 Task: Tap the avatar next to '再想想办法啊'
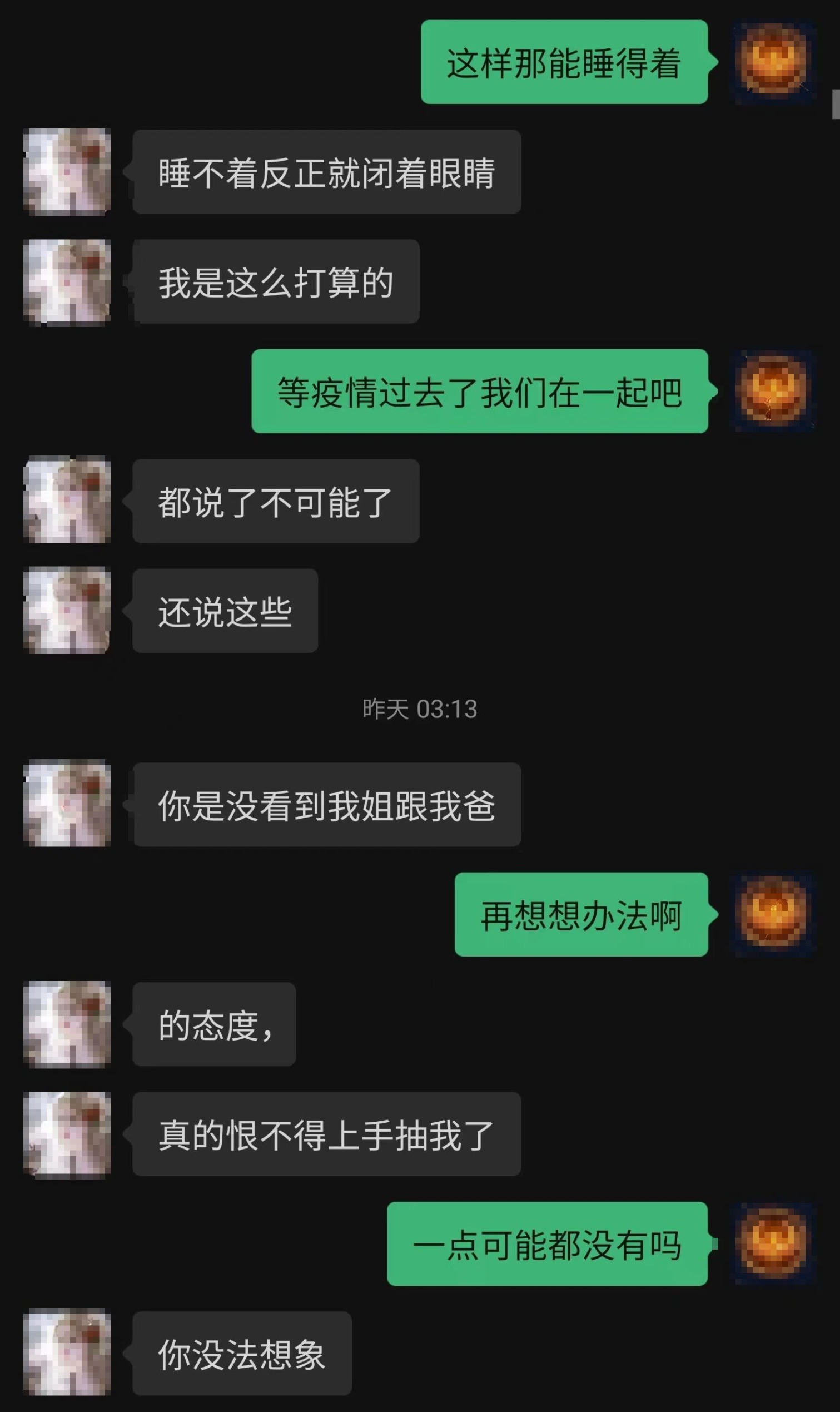pos(774,914)
